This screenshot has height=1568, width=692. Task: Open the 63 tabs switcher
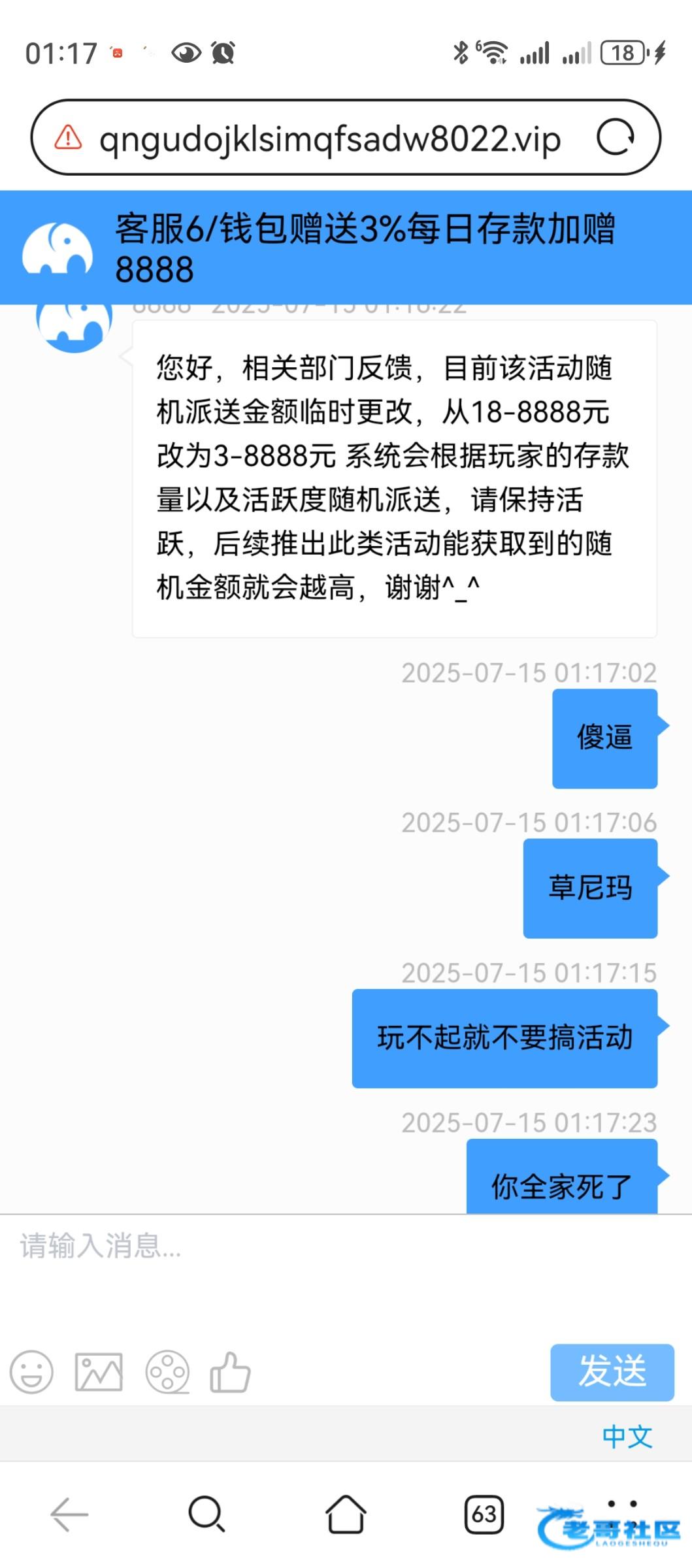(484, 1514)
